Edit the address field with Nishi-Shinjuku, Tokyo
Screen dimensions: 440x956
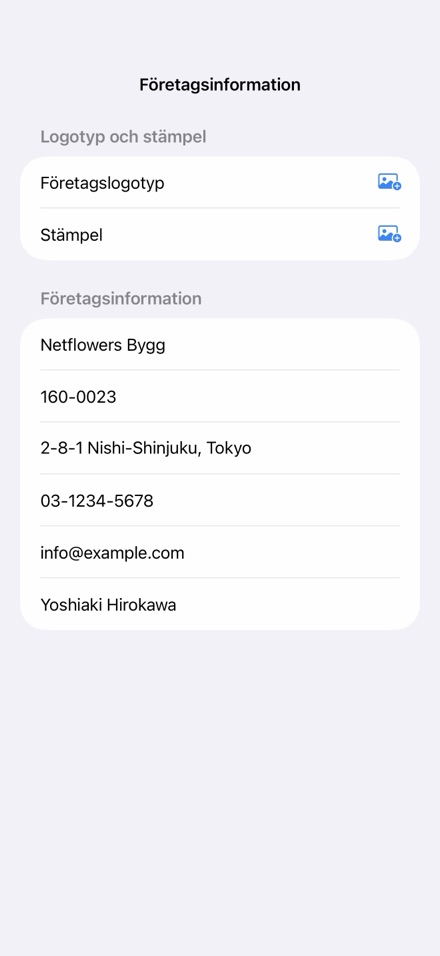(220, 448)
